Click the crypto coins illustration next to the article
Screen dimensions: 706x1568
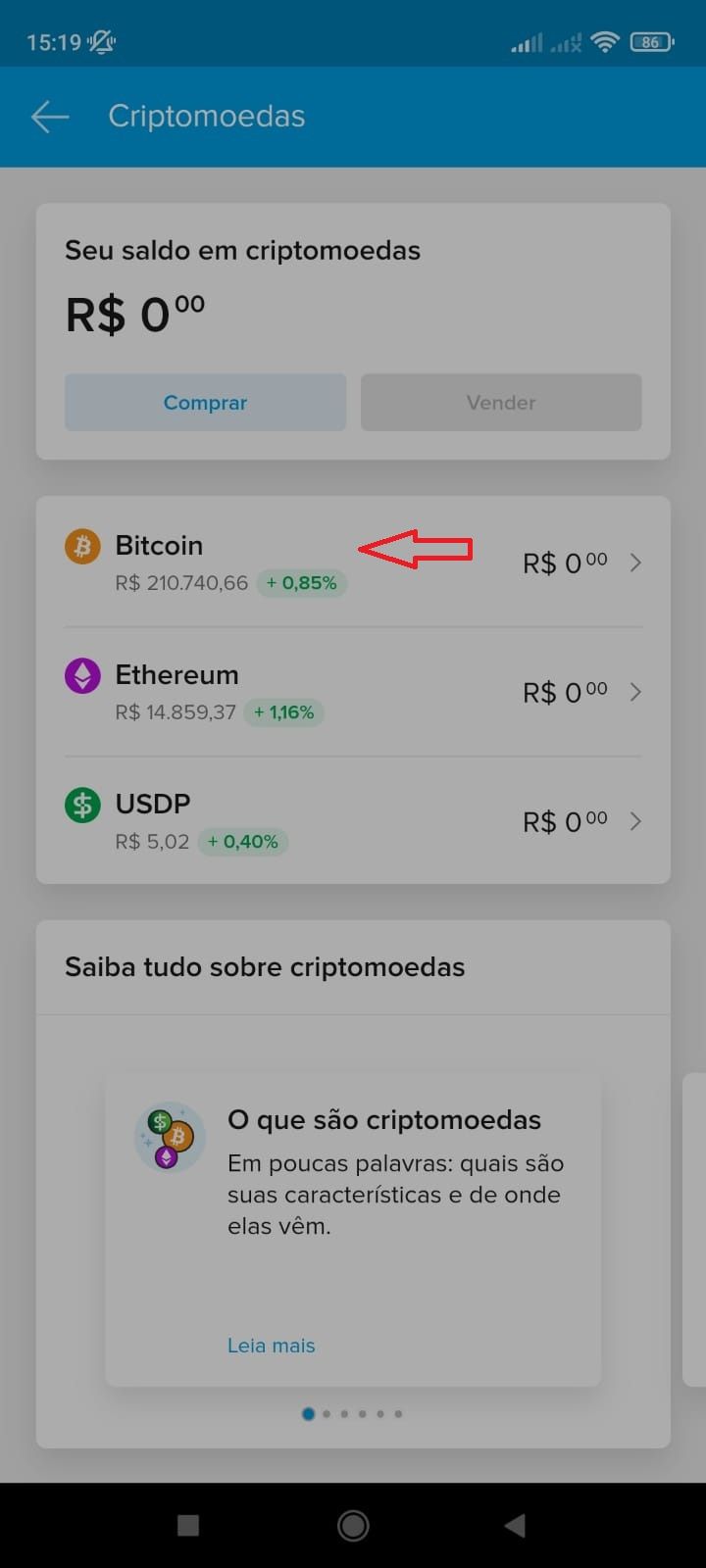(169, 1137)
